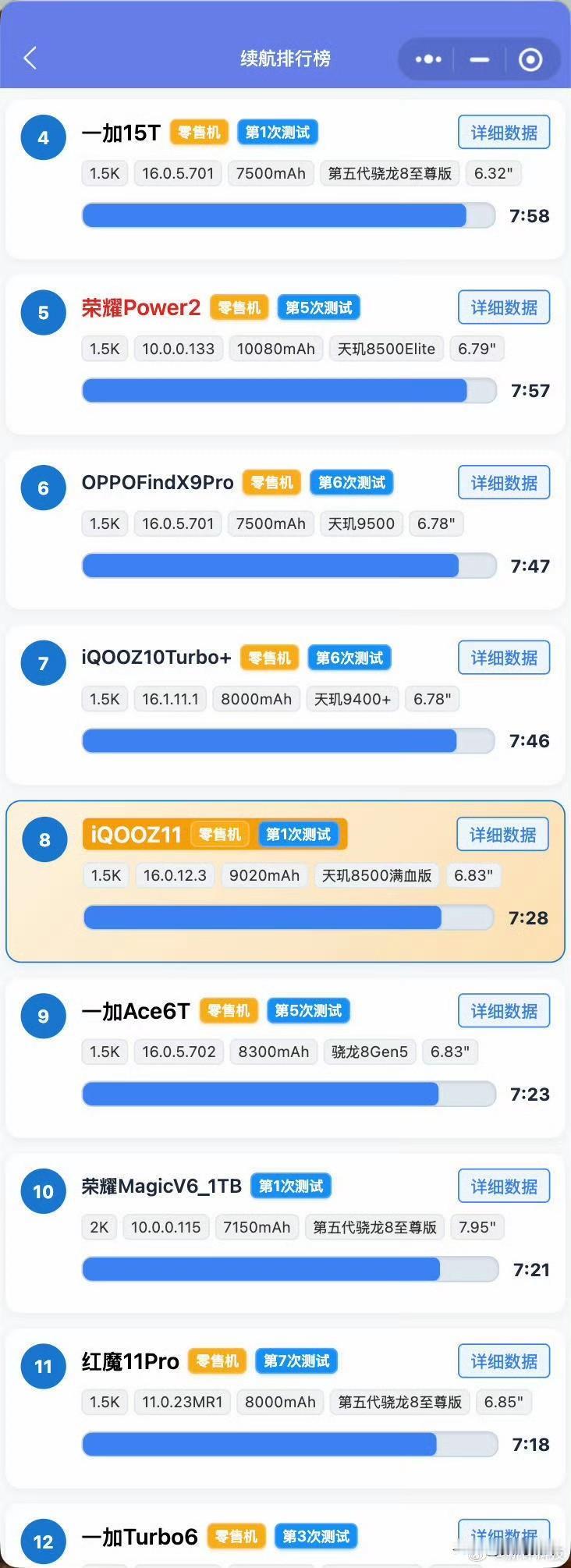Click the 一加Ace6T phone name
The height and width of the screenshot is (1568, 571).
pyautogui.click(x=136, y=1011)
